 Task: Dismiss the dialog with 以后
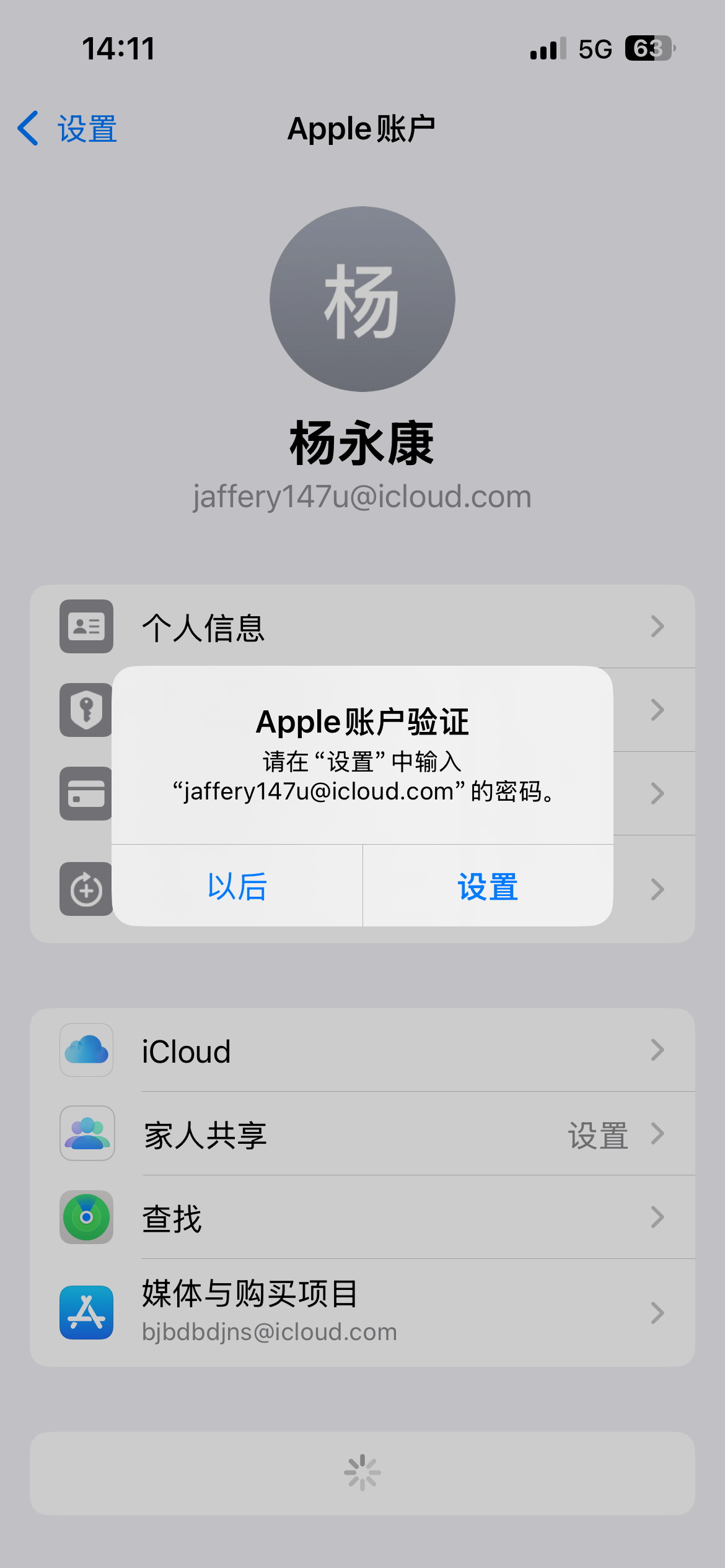[237, 886]
